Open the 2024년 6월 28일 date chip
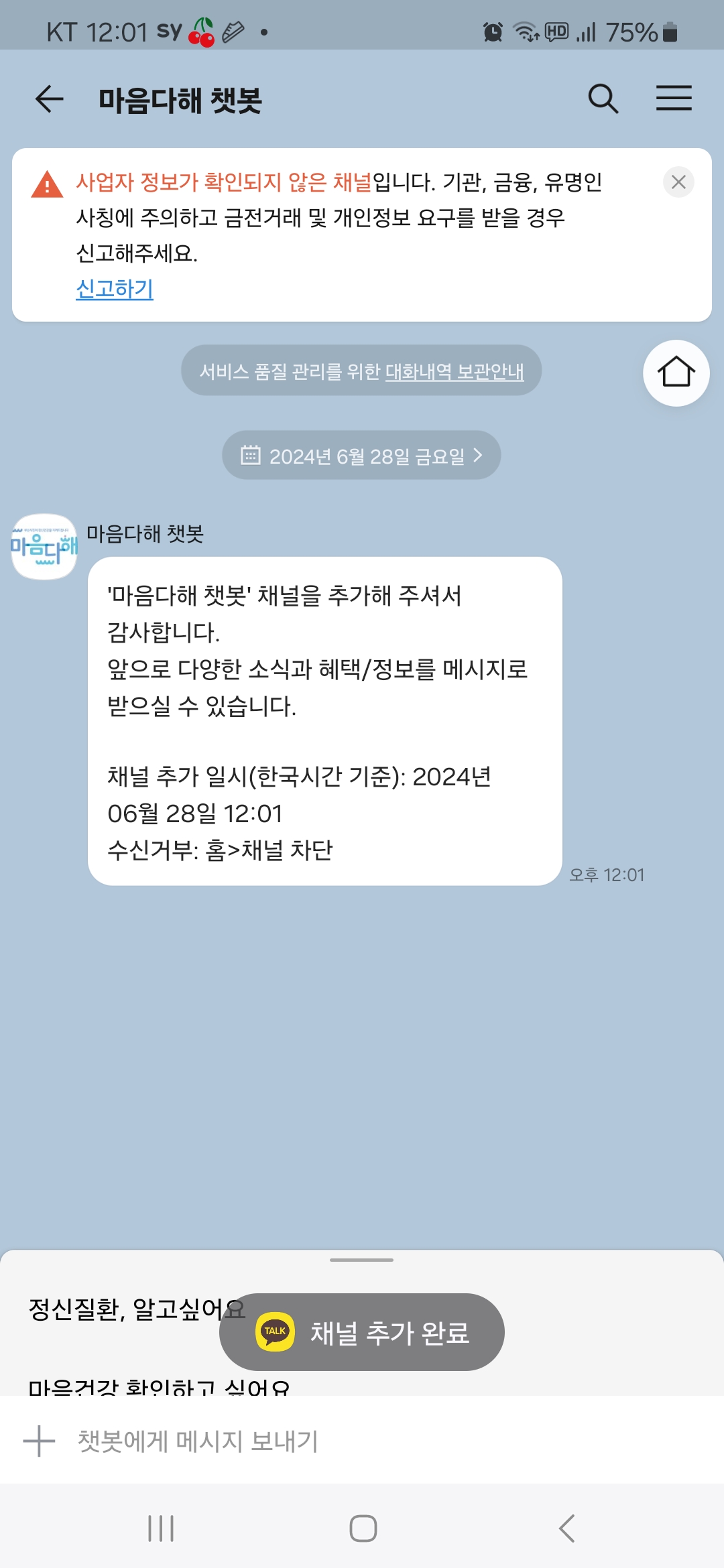724x1568 pixels. [x=361, y=456]
